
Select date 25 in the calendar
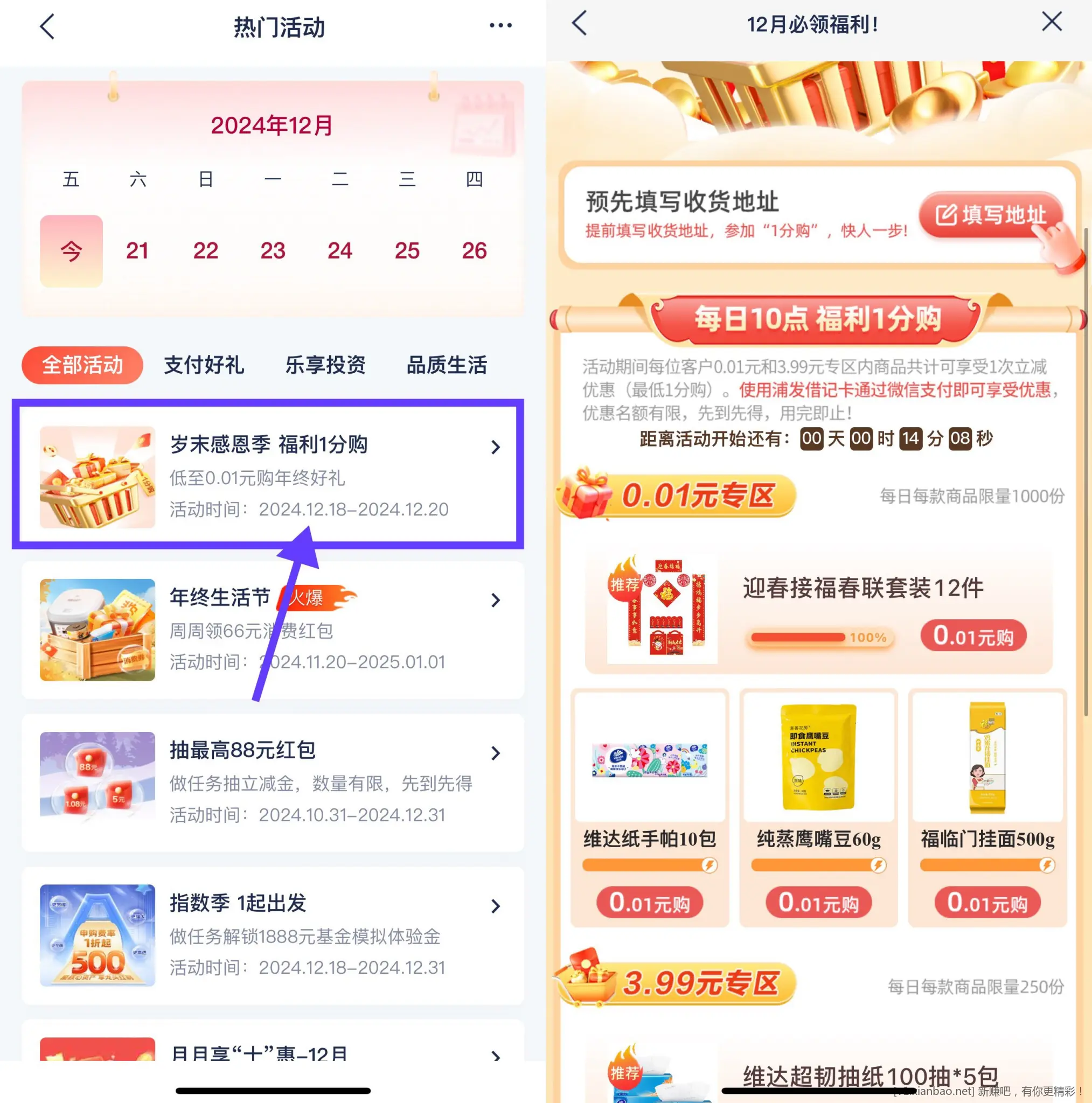tap(407, 250)
